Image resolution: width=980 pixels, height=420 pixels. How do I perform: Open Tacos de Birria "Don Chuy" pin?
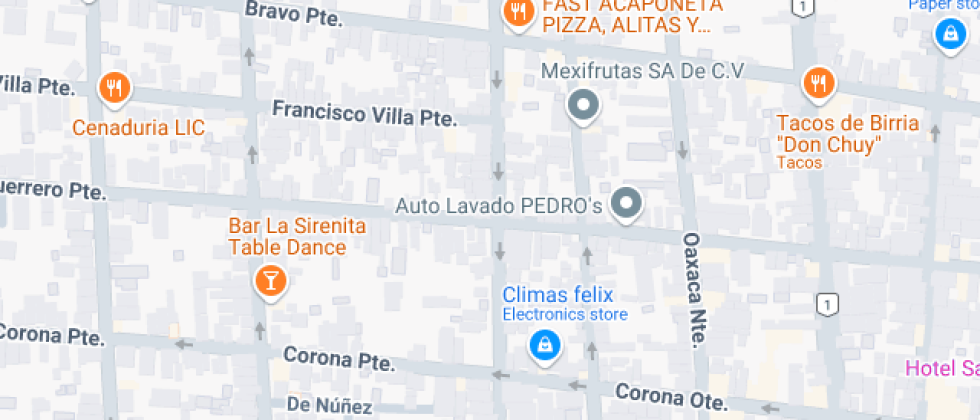click(x=819, y=84)
